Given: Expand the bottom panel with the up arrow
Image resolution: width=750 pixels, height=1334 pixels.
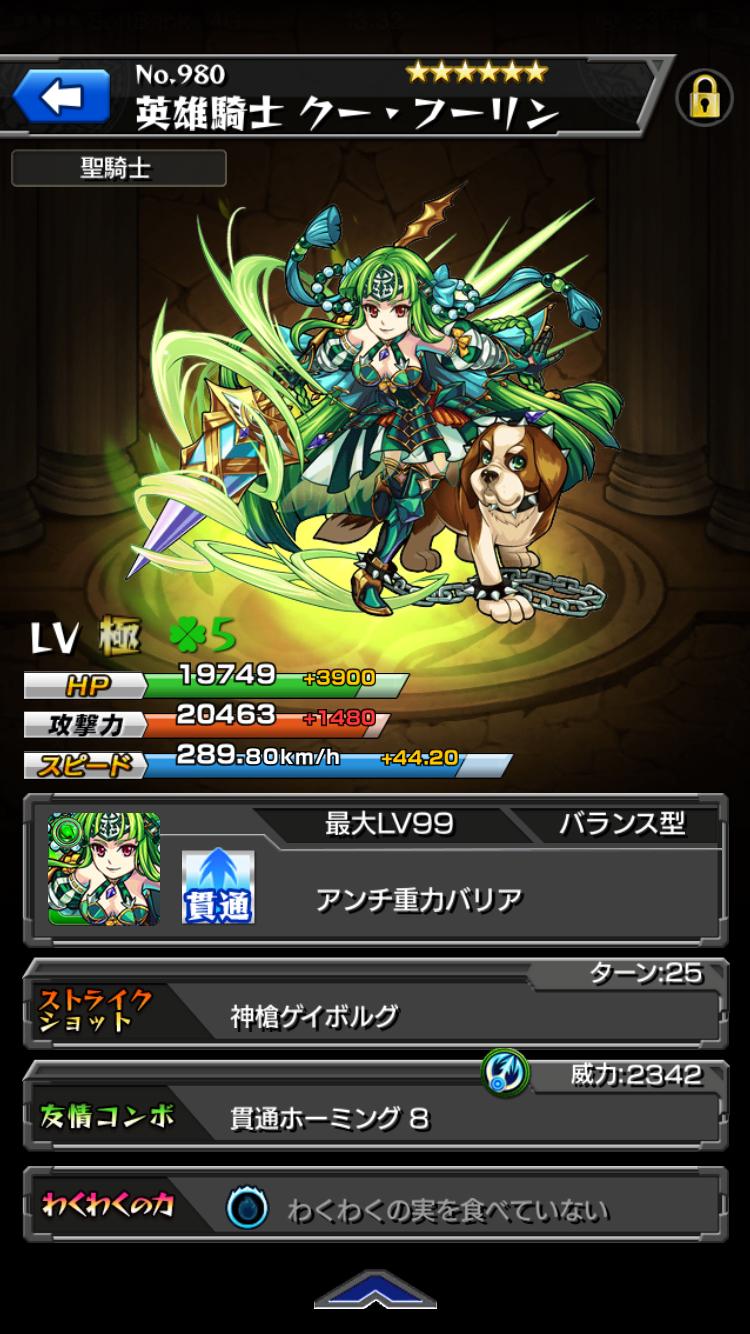Looking at the screenshot, I should coord(375,1291).
